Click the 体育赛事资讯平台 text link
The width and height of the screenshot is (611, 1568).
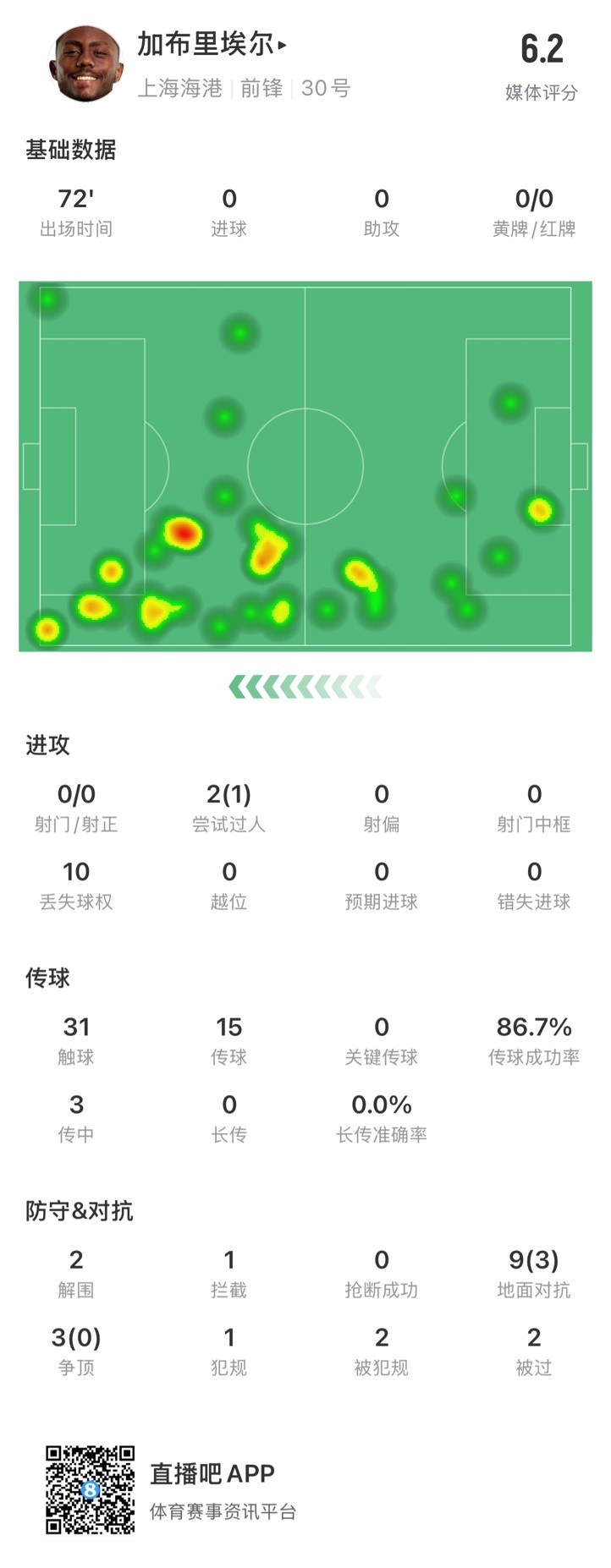tap(225, 1508)
